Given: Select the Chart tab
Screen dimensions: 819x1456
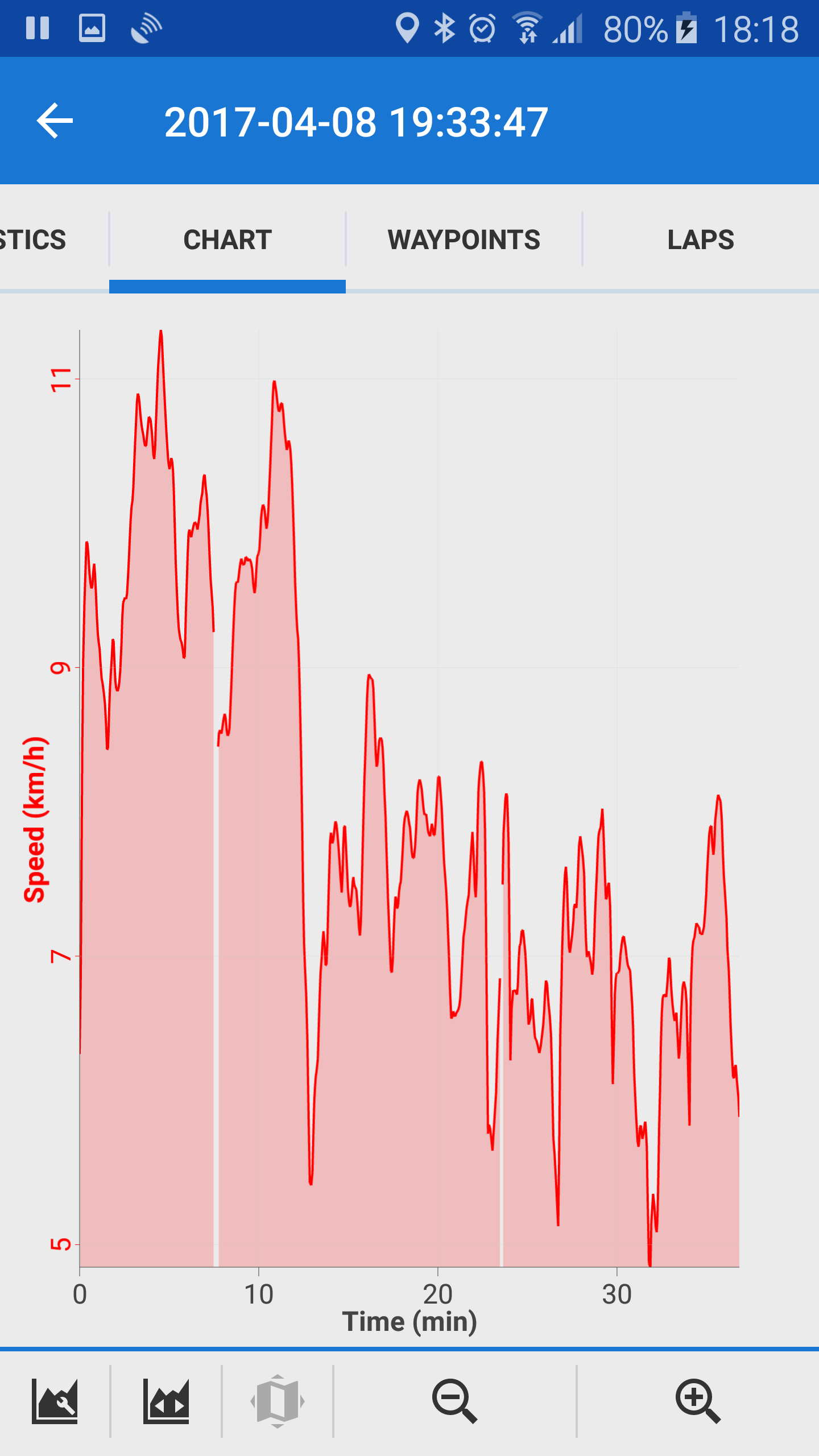Looking at the screenshot, I should (x=227, y=239).
